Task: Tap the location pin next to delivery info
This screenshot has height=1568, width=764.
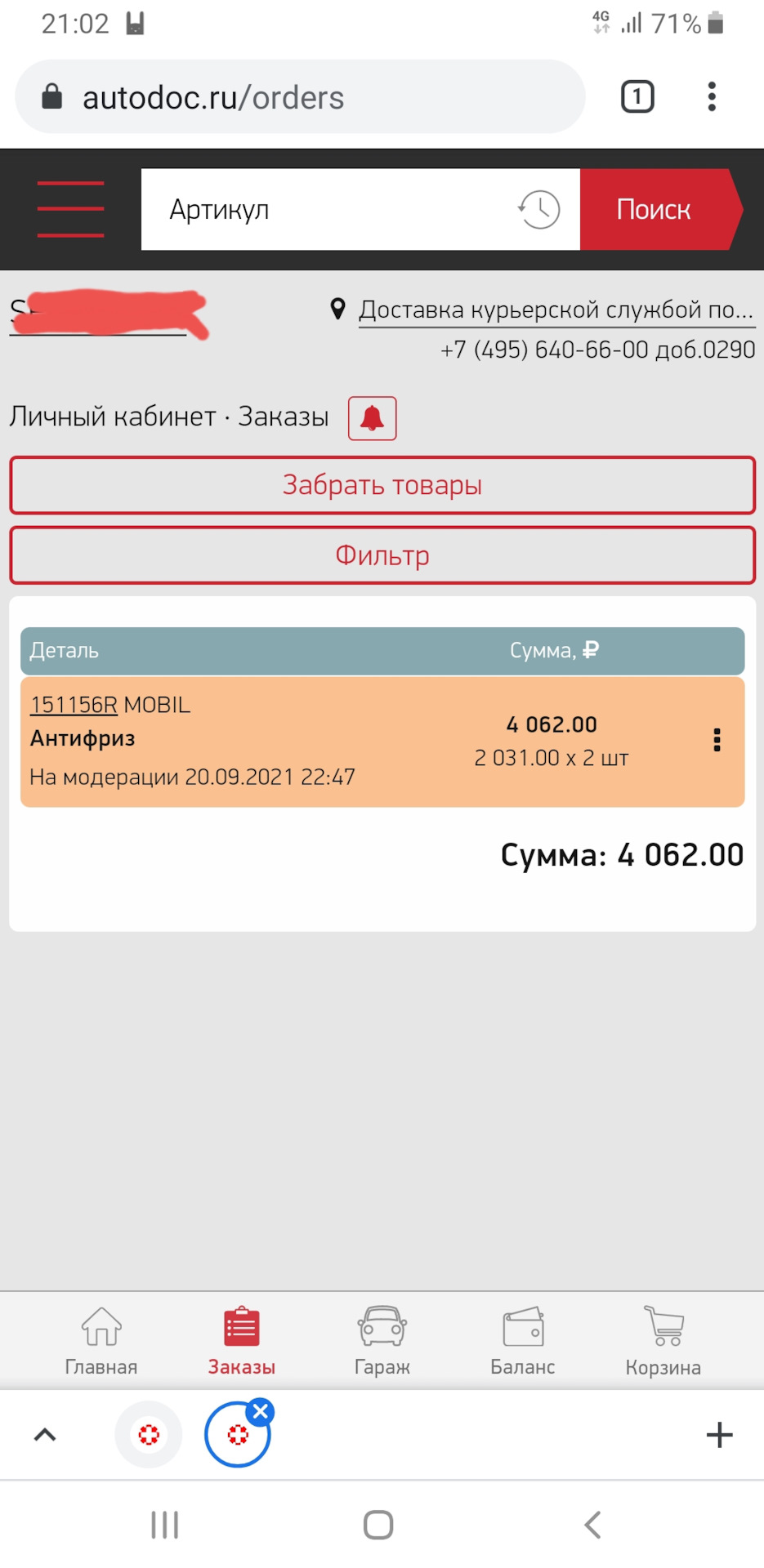Action: [x=337, y=310]
